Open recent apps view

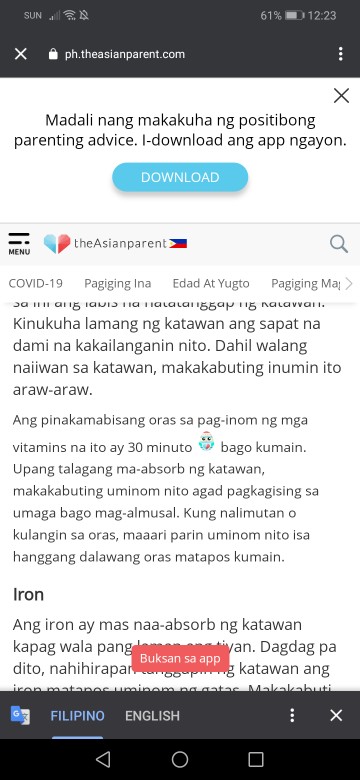pos(256,759)
